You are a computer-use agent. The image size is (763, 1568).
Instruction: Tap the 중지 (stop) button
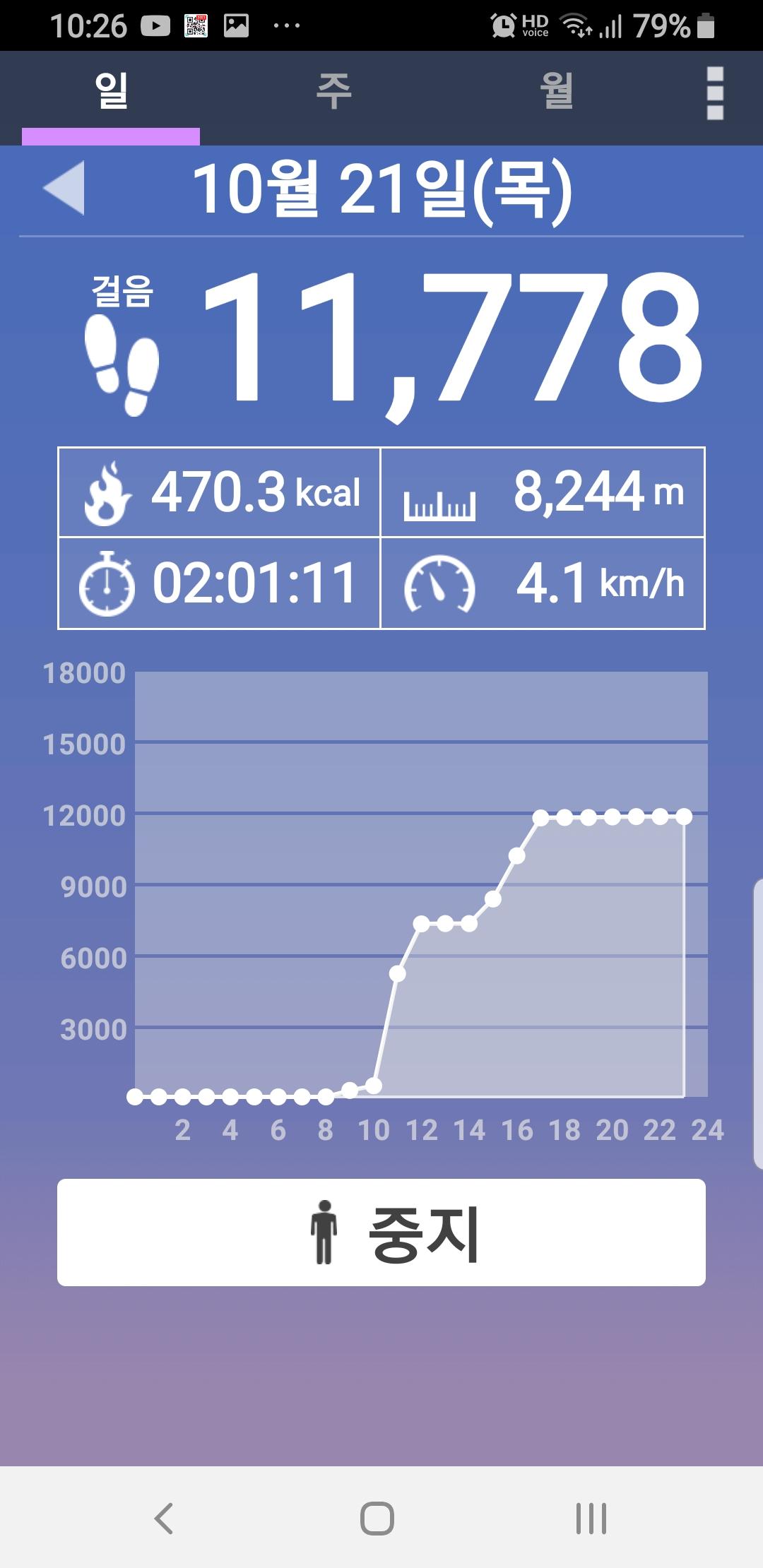[x=381, y=1233]
